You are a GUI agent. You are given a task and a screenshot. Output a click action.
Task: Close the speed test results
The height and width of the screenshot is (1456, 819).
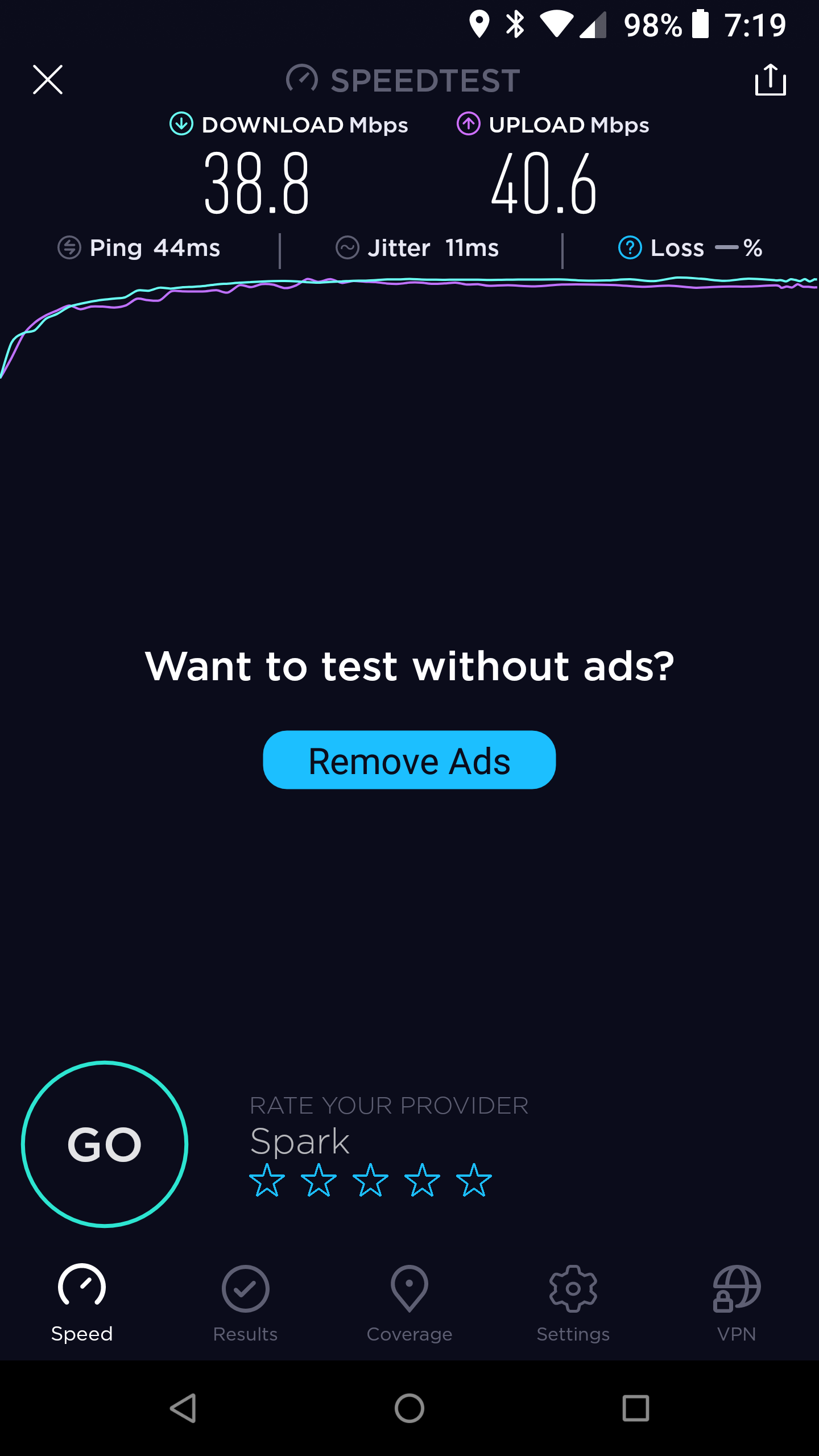pos(48,80)
